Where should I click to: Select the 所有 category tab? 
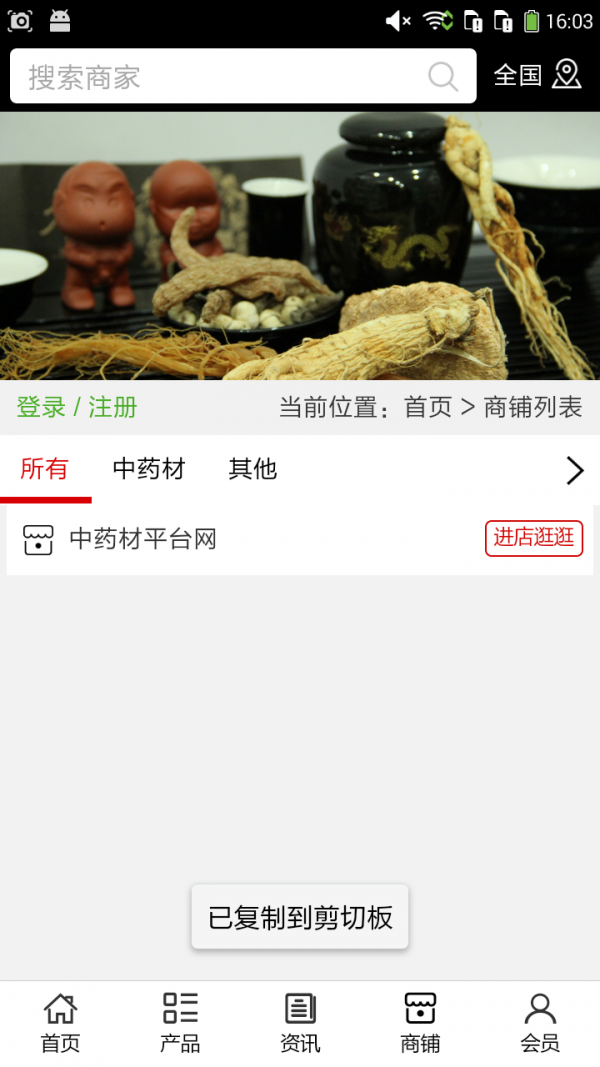click(44, 469)
